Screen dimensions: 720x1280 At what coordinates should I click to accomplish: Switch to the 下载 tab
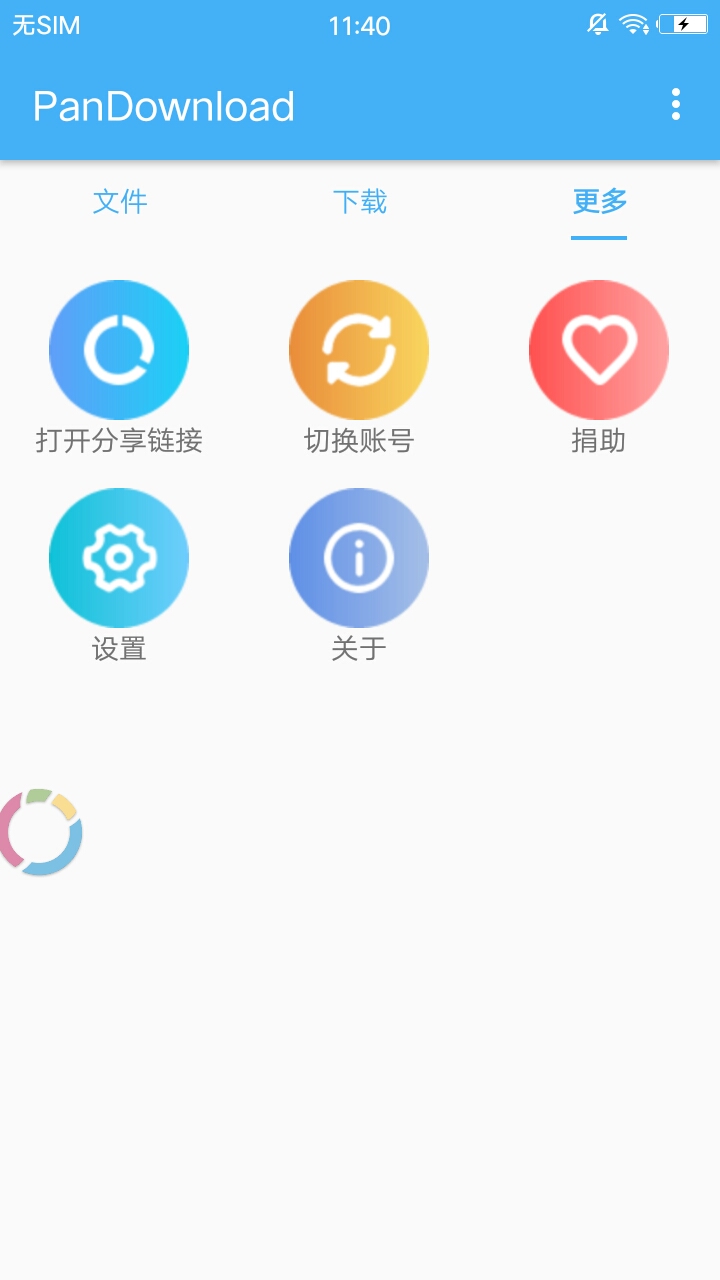pyautogui.click(x=359, y=202)
